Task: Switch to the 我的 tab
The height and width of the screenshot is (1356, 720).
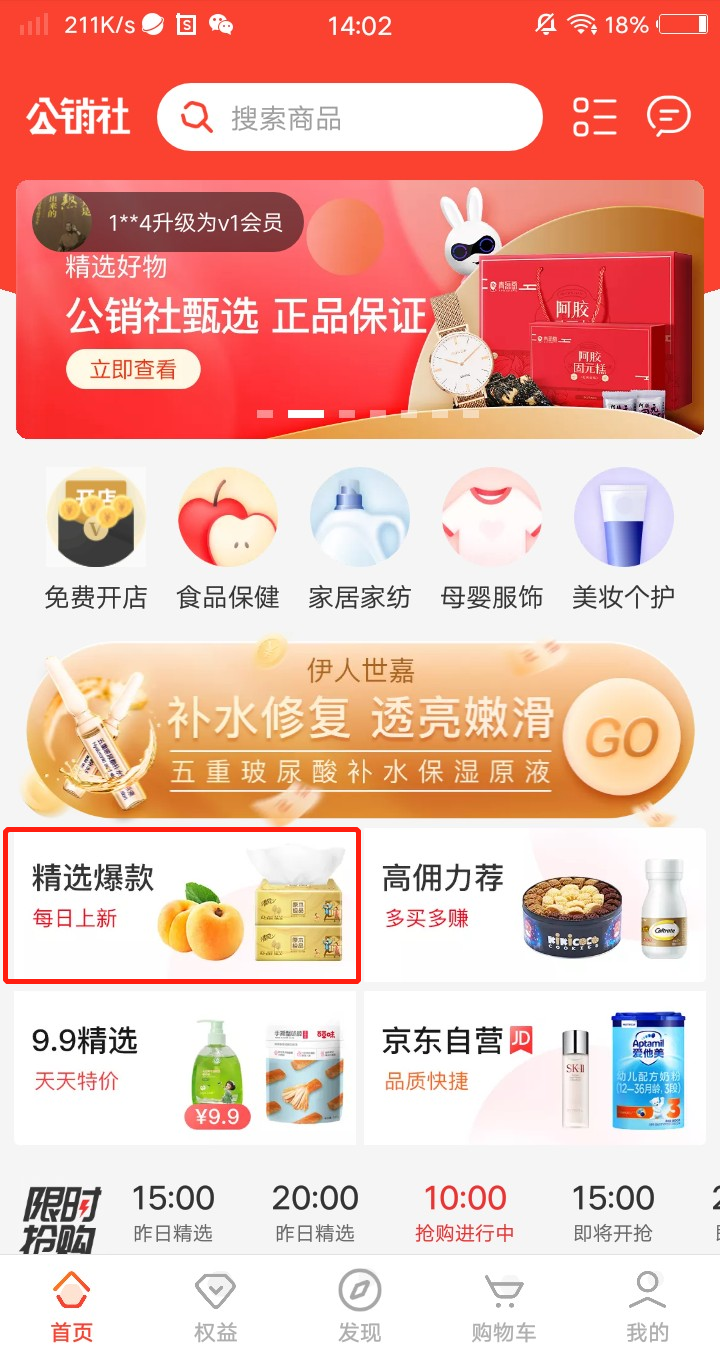Action: [x=647, y=1306]
